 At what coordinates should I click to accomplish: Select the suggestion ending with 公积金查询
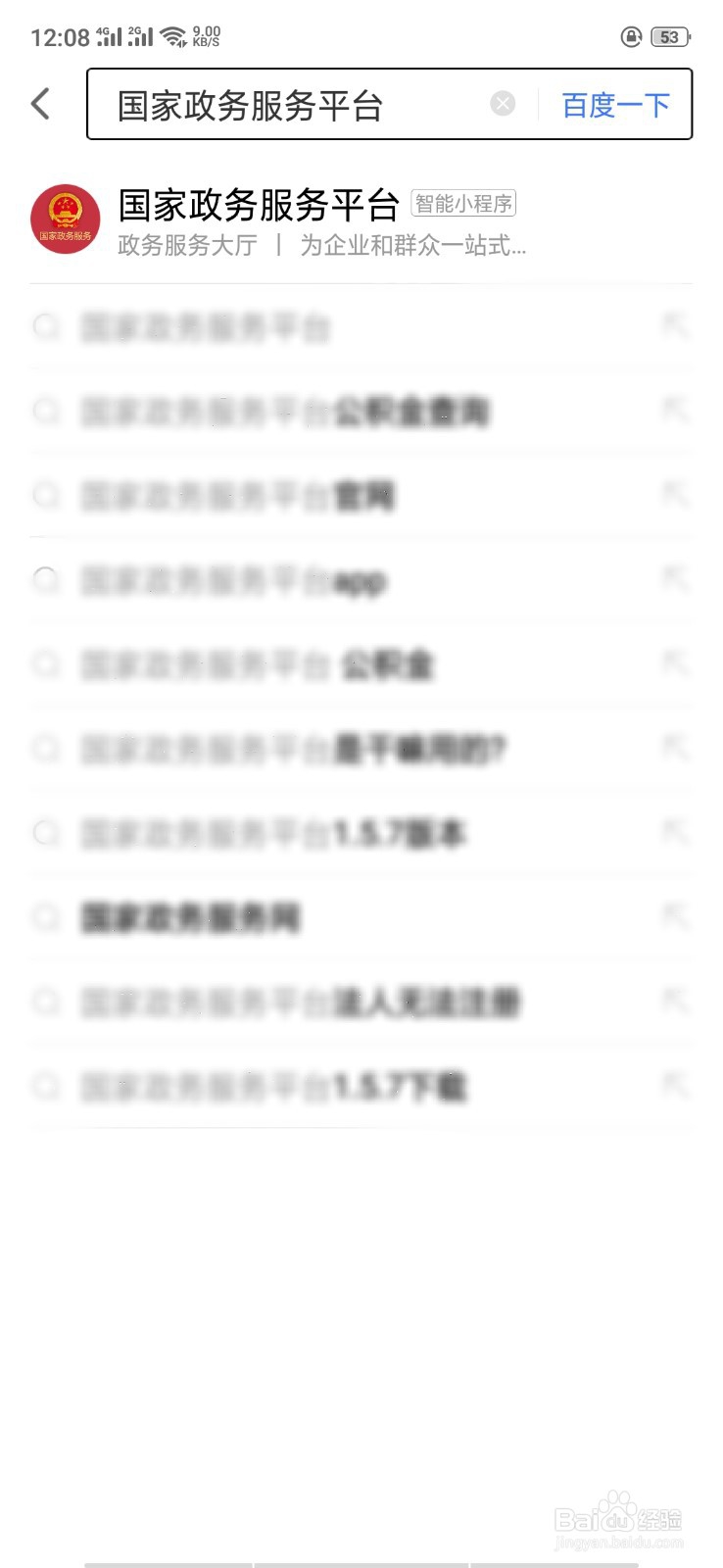point(284,412)
